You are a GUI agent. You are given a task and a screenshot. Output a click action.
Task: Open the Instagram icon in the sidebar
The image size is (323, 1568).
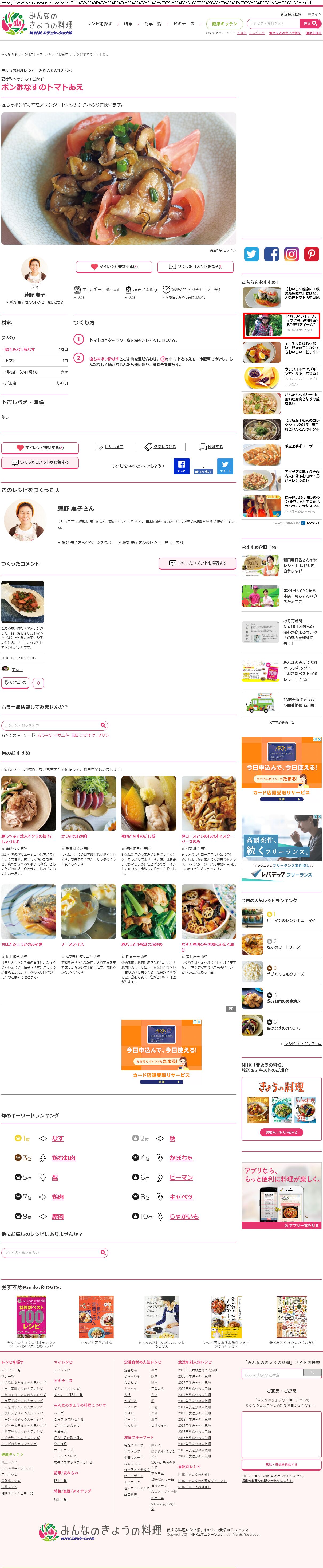click(x=292, y=255)
